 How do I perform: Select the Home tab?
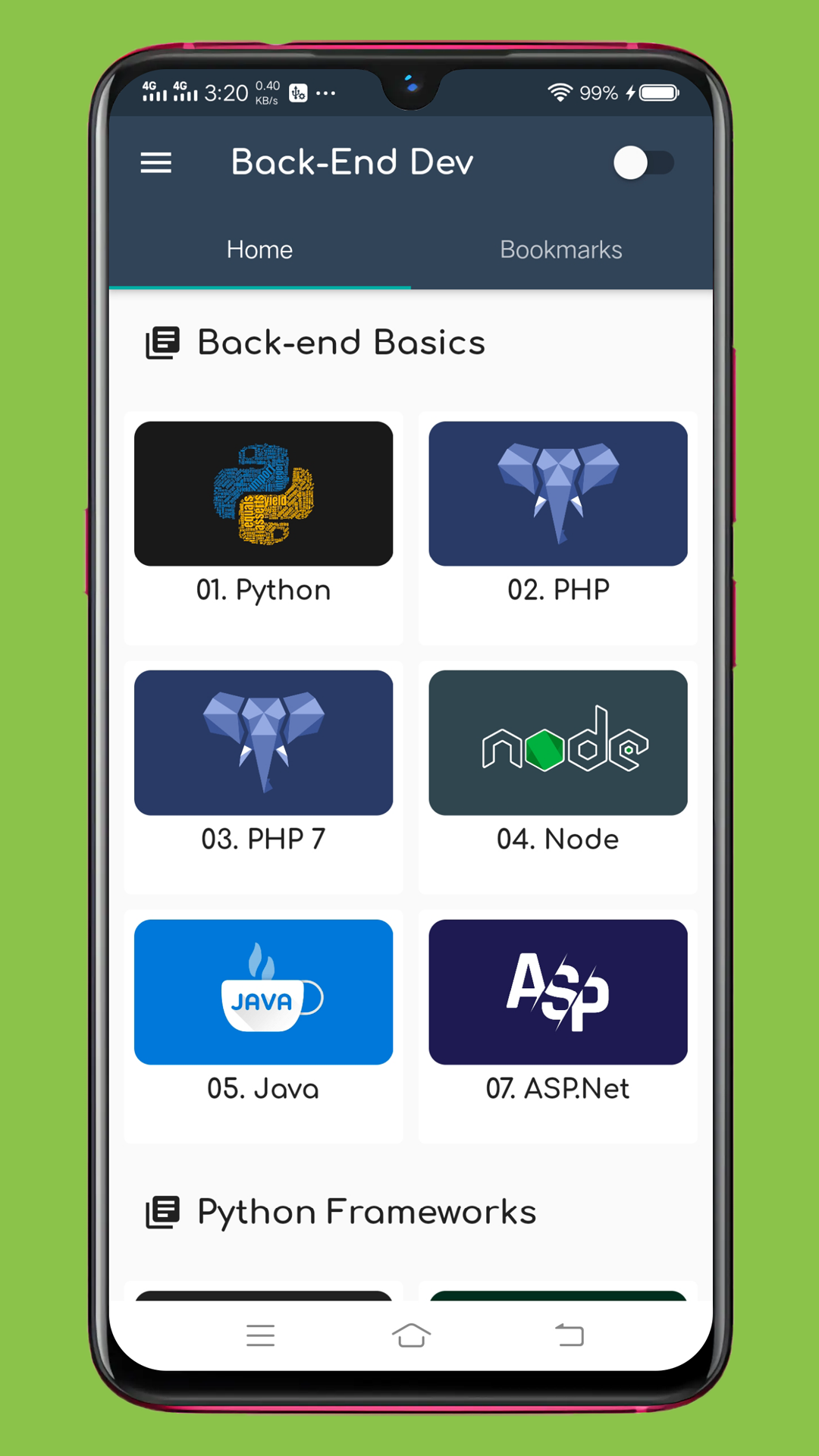259,249
